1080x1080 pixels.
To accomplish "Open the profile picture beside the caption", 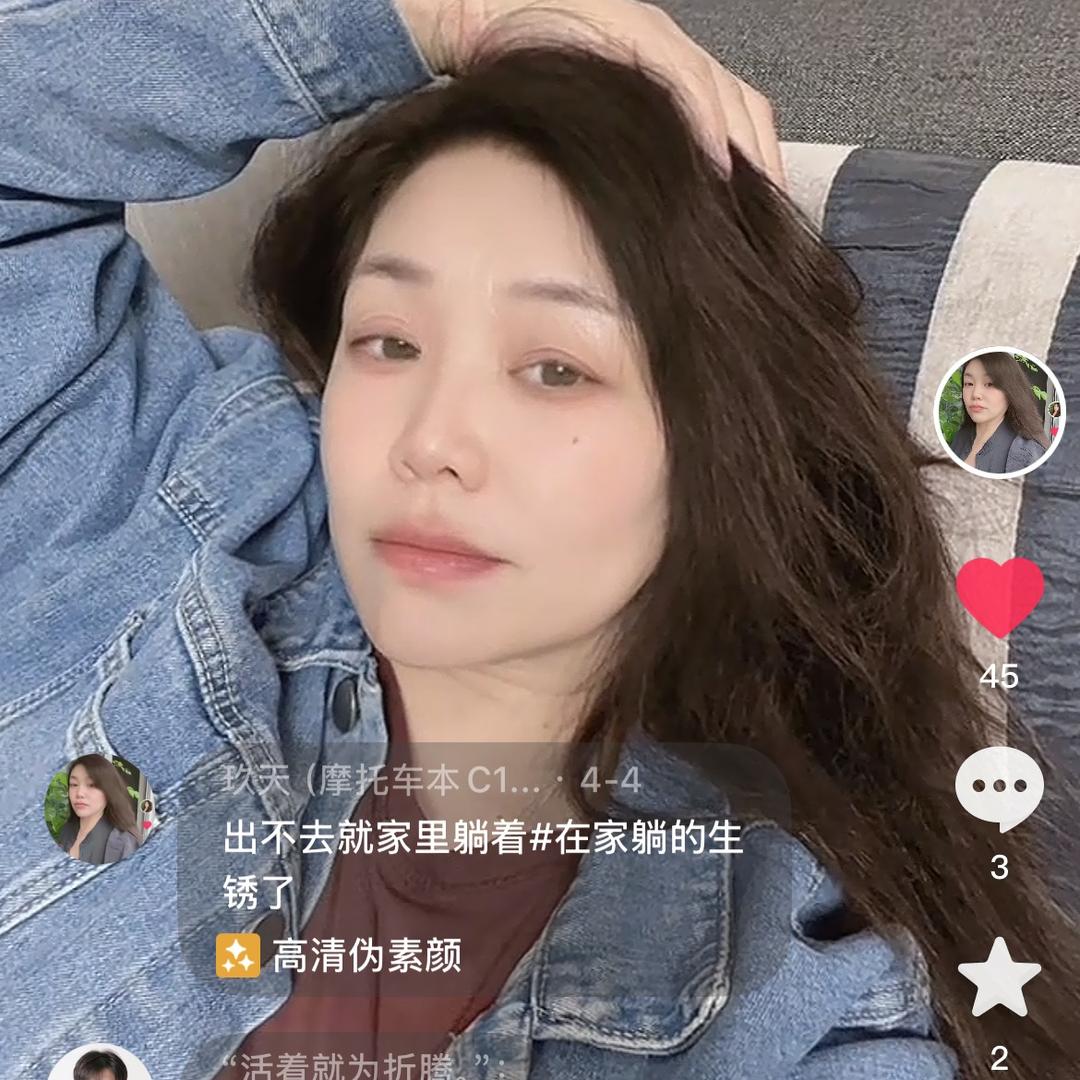I will 99,808.
